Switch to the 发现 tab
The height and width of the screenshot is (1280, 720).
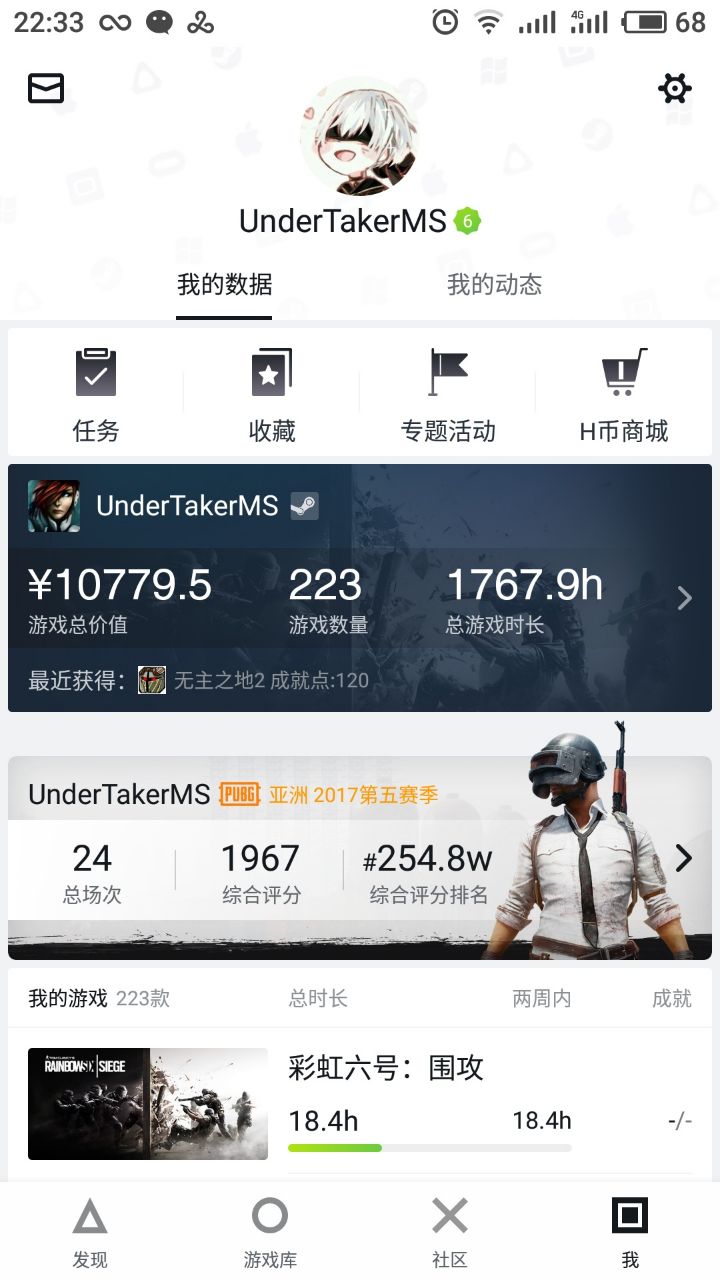(90, 1232)
